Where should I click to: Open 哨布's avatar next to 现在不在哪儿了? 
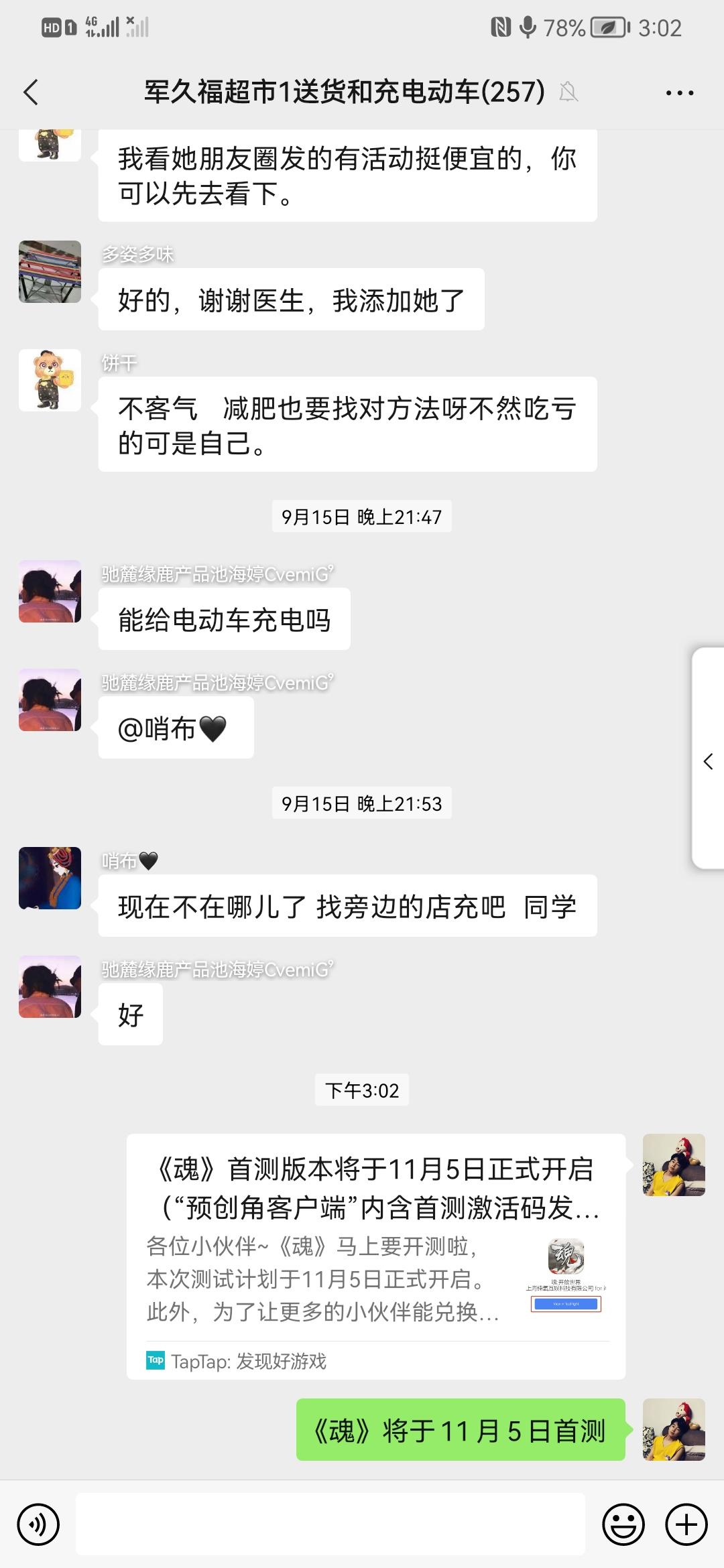[x=50, y=878]
